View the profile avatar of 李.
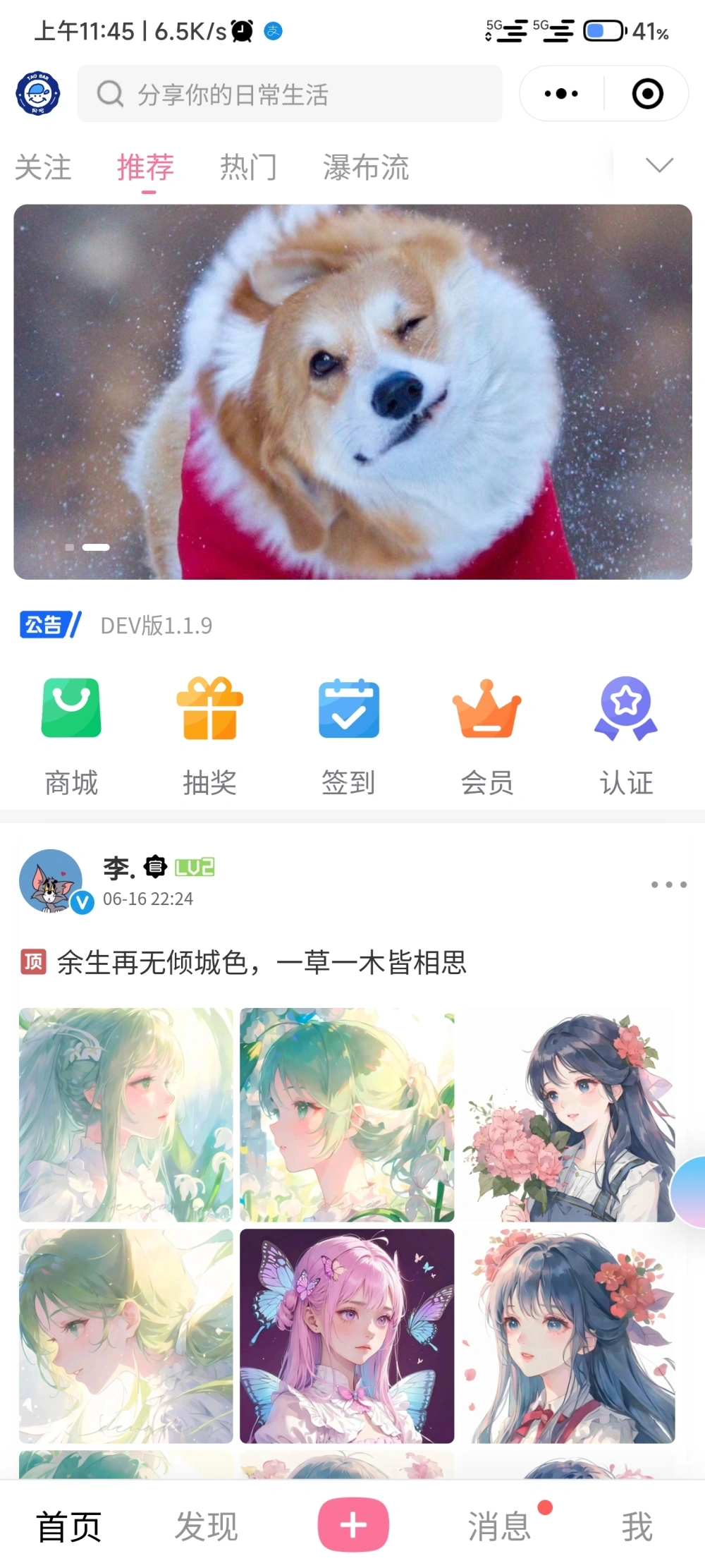705x1568 pixels. point(51,881)
